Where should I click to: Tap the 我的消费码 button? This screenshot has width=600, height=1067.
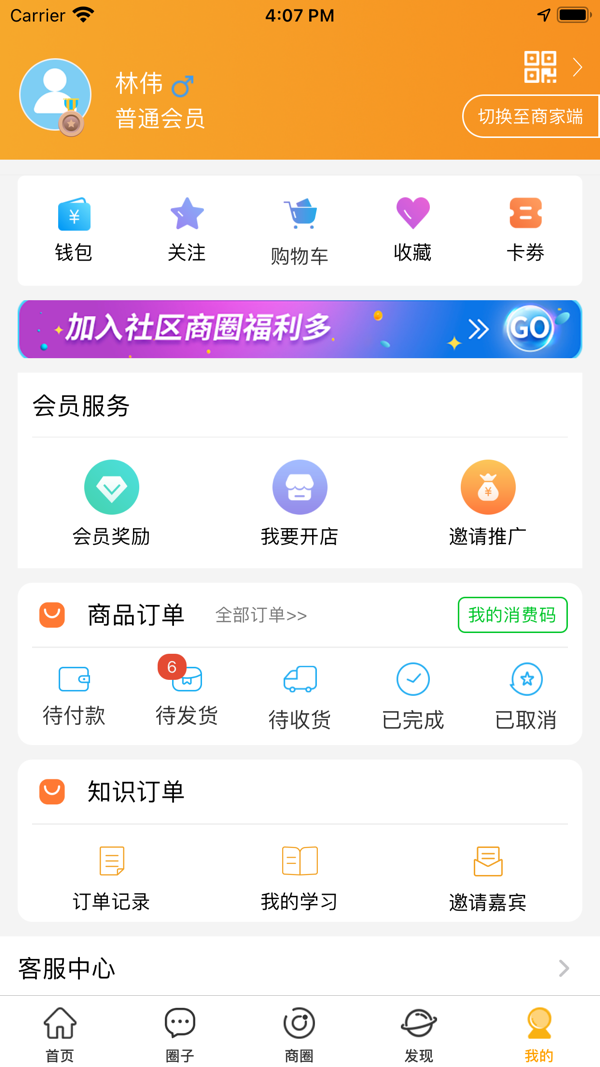[x=512, y=615]
